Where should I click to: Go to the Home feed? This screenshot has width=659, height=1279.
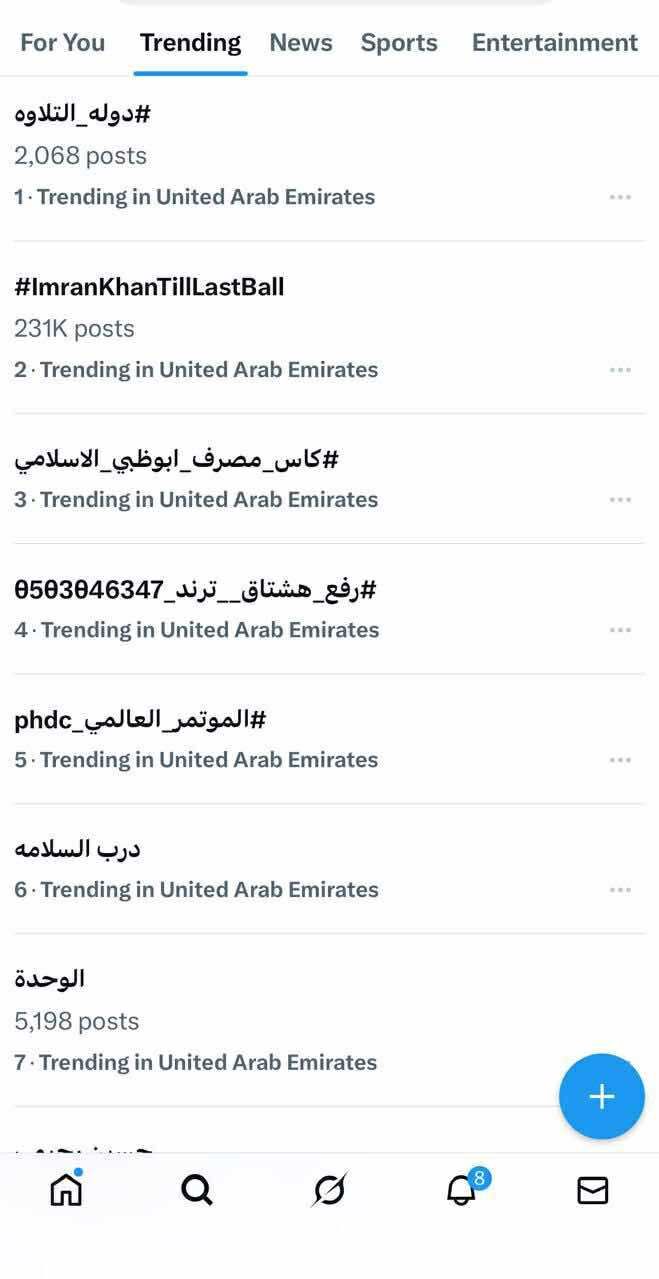pos(66,1190)
